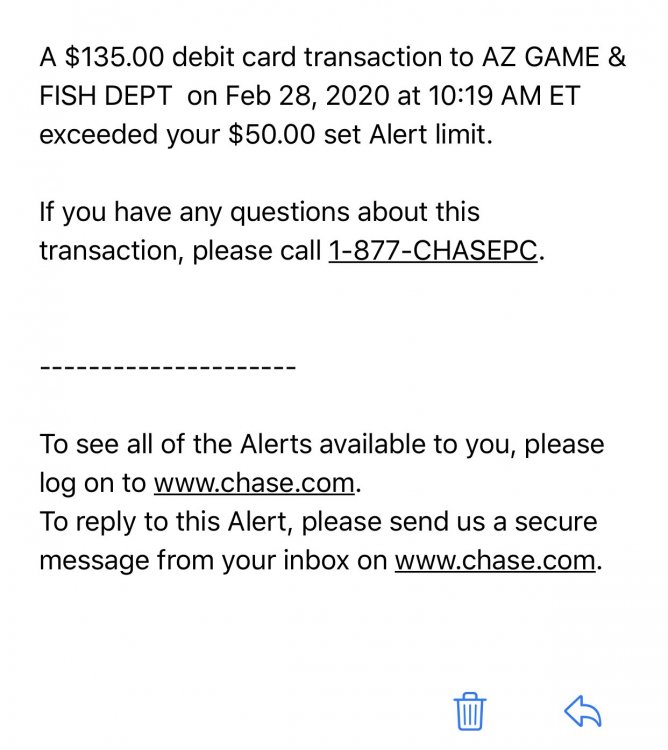Call the 1-877-CHASEPC number link
Image resolution: width=668 pixels, height=750 pixels.
pyautogui.click(x=433, y=250)
